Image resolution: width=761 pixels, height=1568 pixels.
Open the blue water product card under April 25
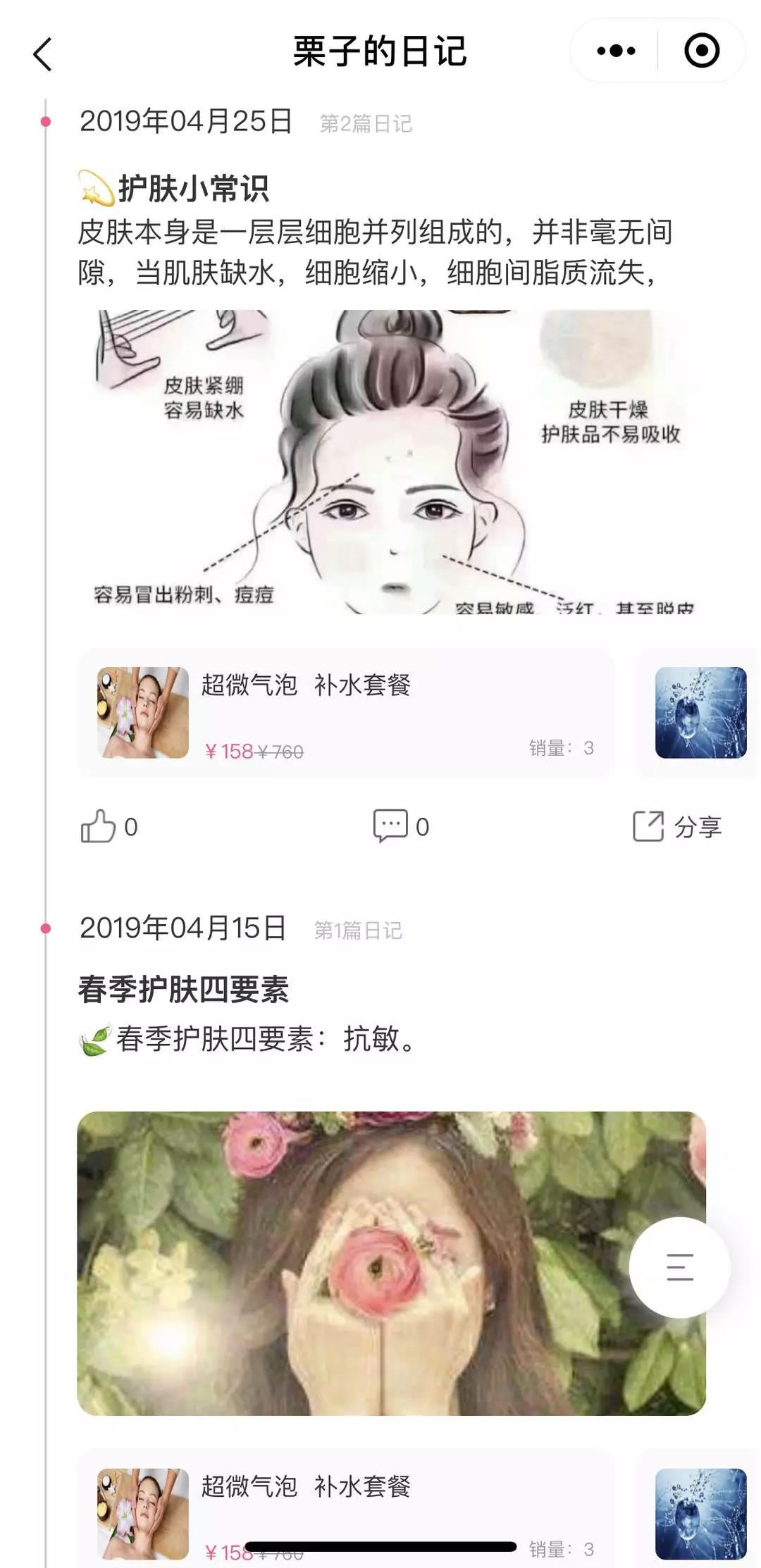tap(700, 713)
